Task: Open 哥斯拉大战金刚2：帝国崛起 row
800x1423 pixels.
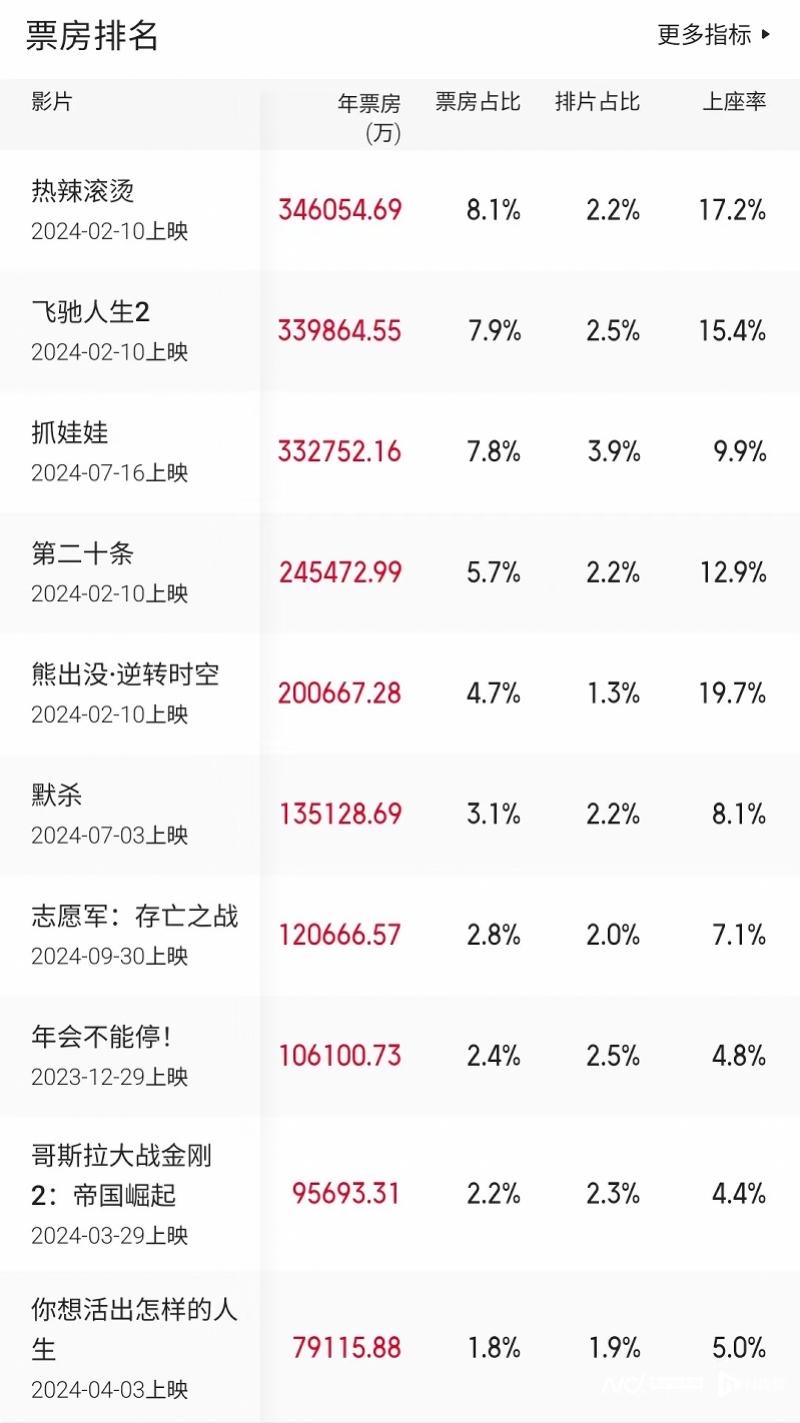Action: tap(121, 1175)
